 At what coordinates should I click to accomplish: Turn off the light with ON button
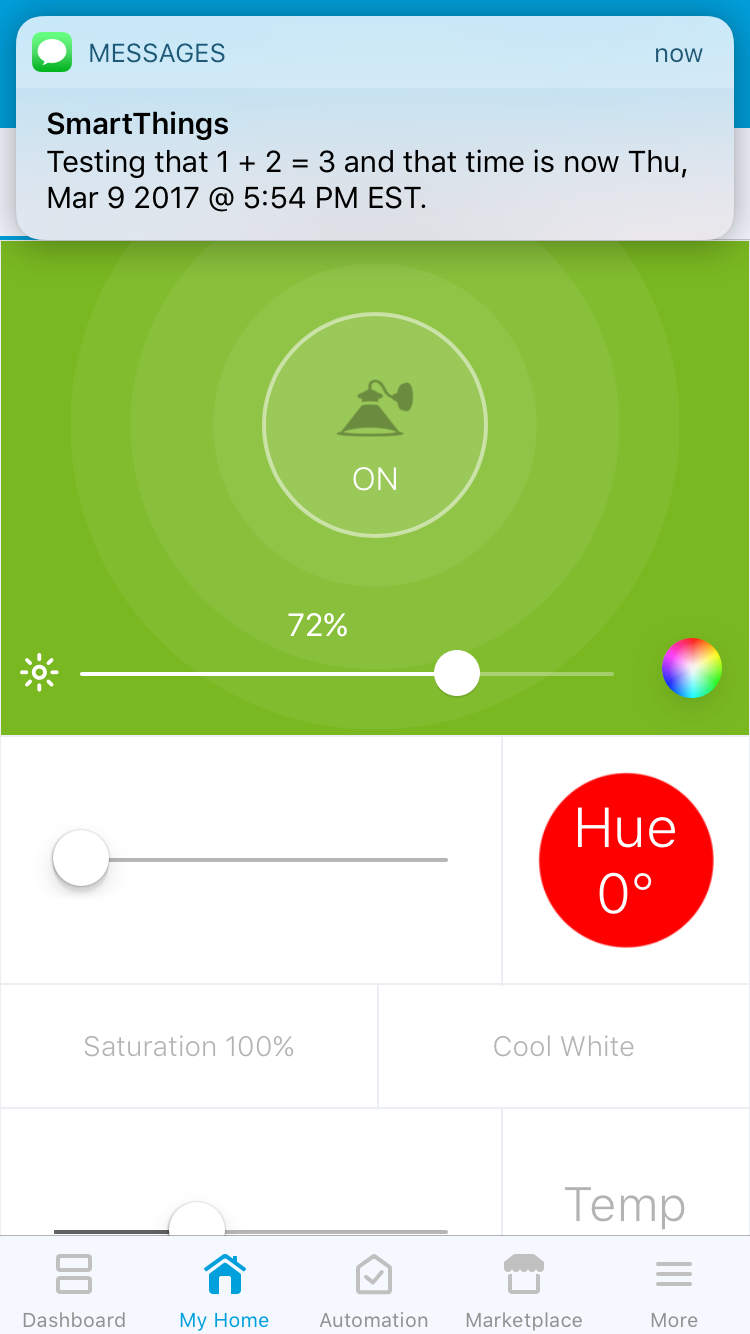click(375, 426)
